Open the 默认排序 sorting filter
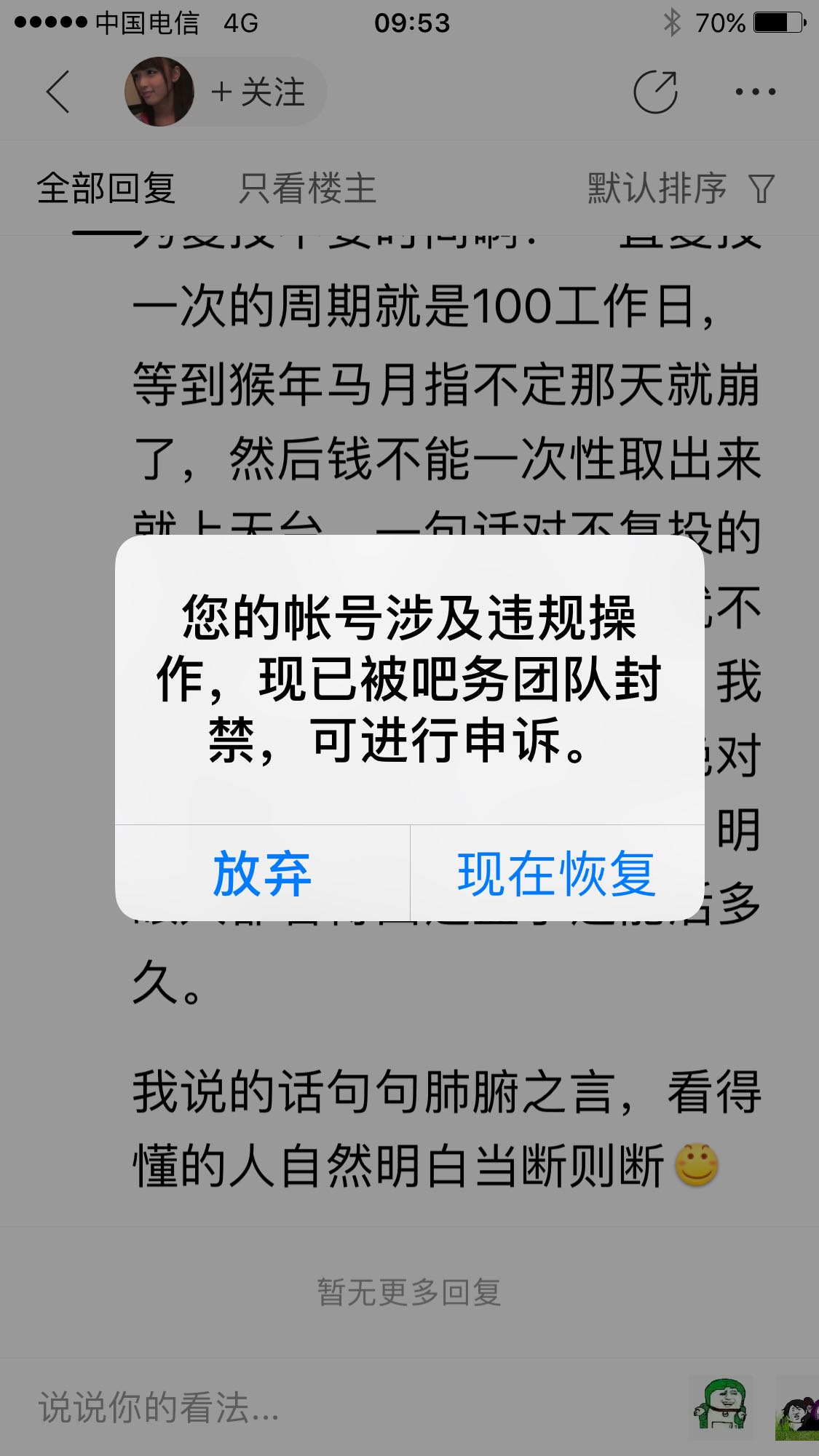 [x=681, y=188]
